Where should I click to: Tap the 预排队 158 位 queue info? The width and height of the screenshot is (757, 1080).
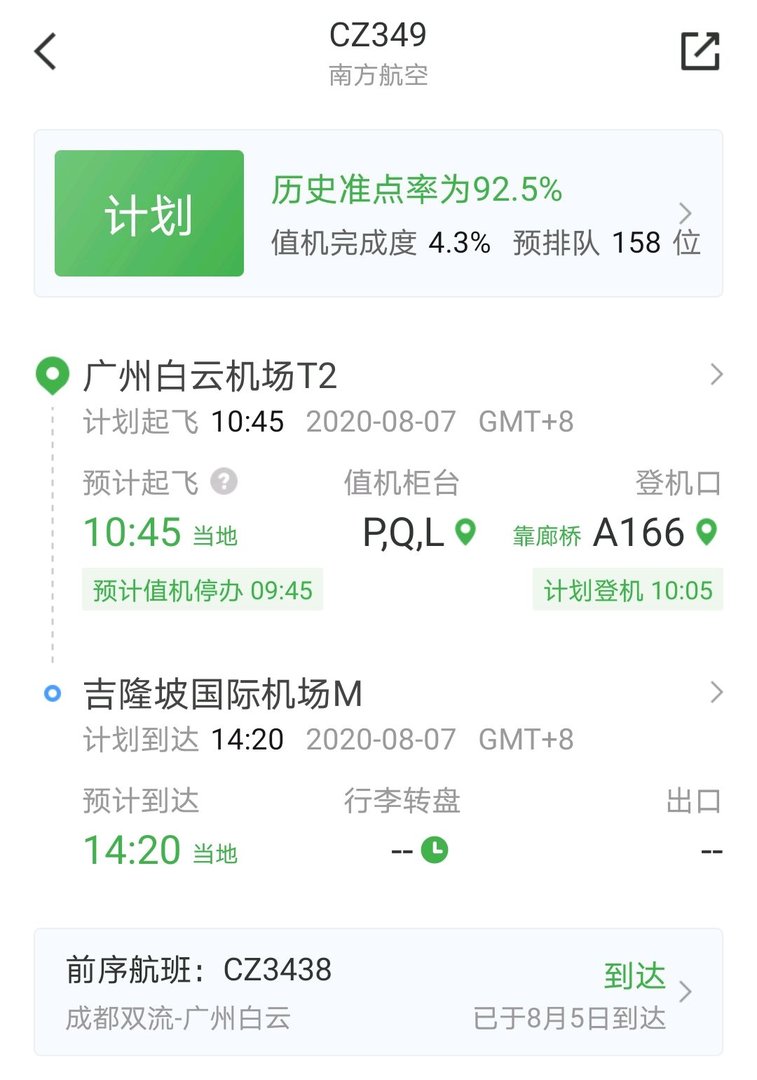coord(610,243)
